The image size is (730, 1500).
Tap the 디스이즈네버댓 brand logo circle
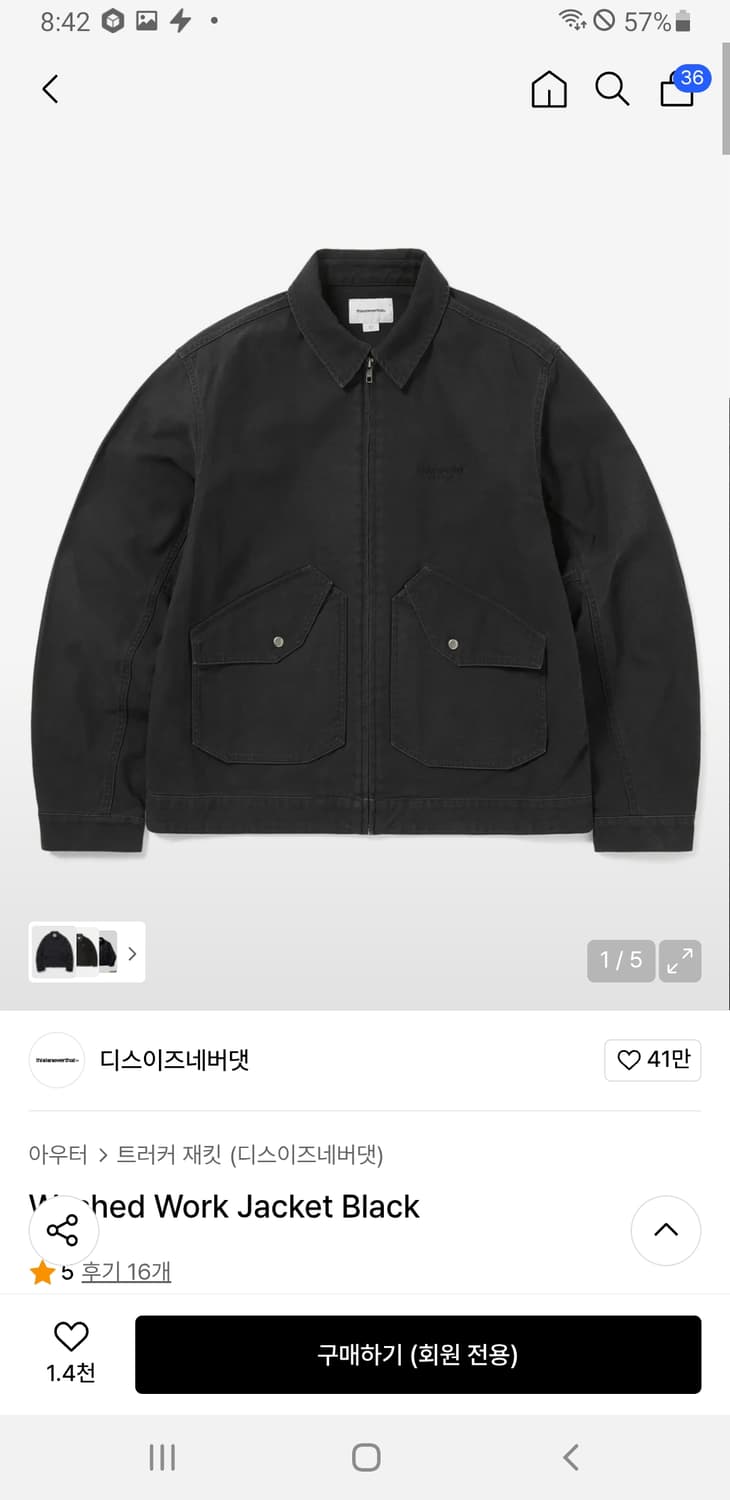click(x=57, y=1061)
